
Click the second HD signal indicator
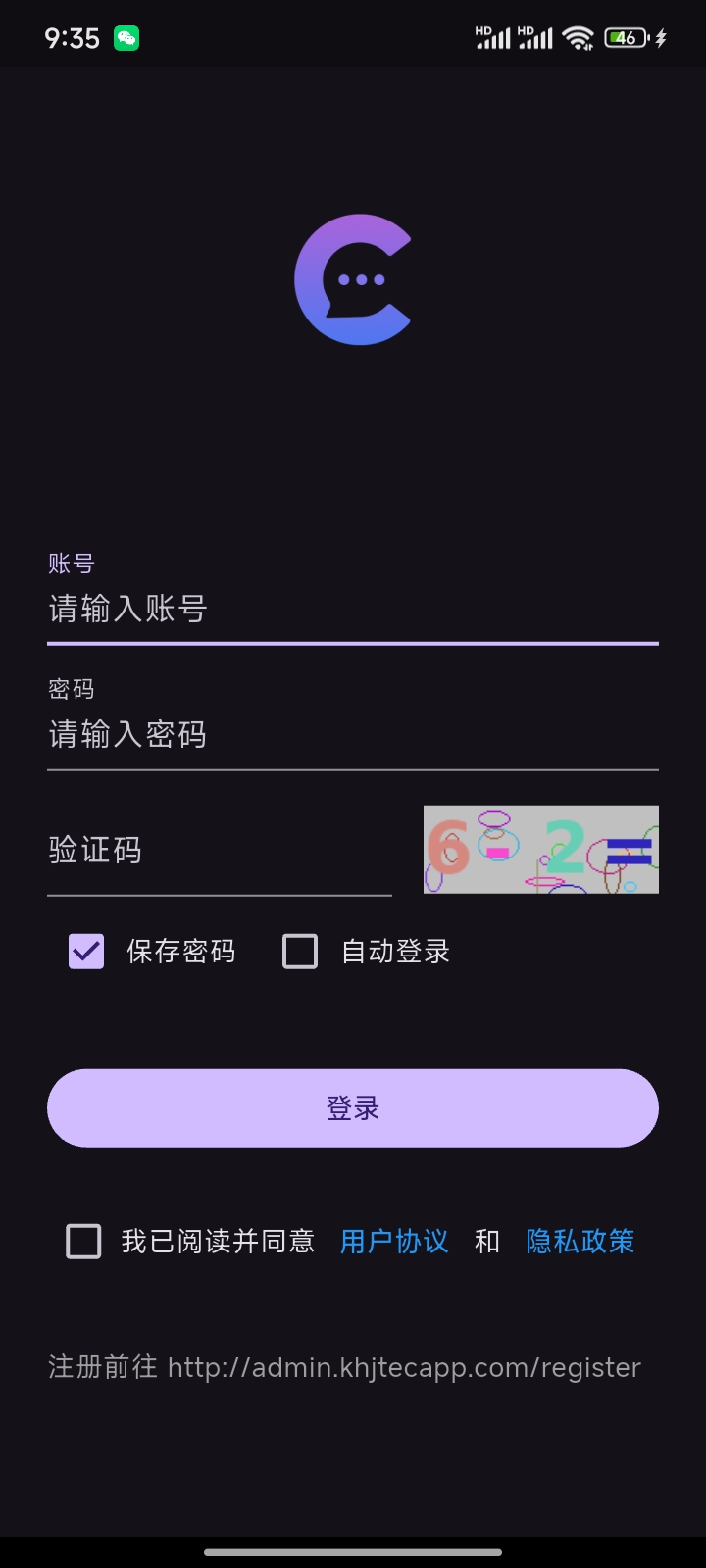[x=535, y=35]
